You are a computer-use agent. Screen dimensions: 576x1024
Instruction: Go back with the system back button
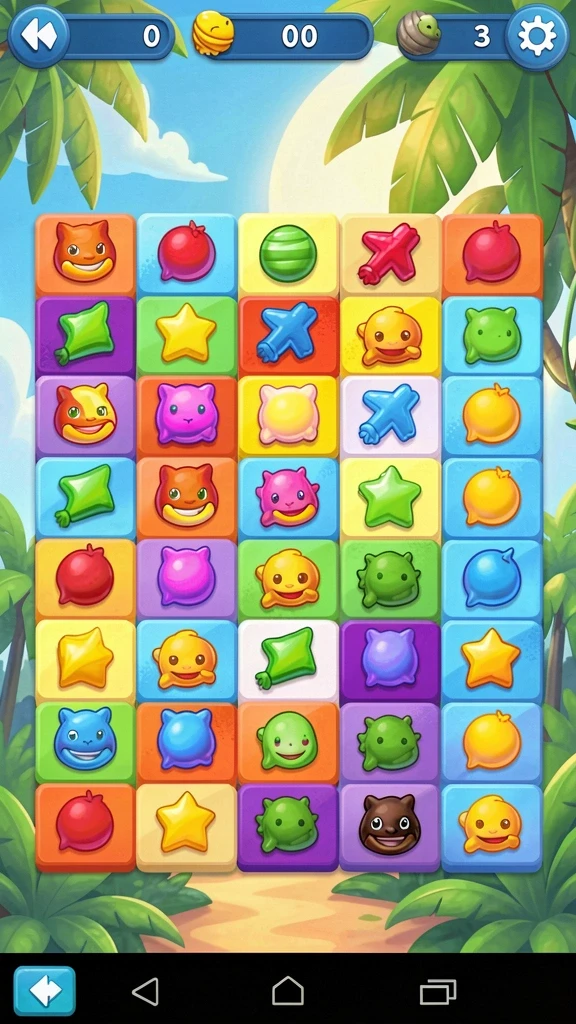tap(145, 991)
